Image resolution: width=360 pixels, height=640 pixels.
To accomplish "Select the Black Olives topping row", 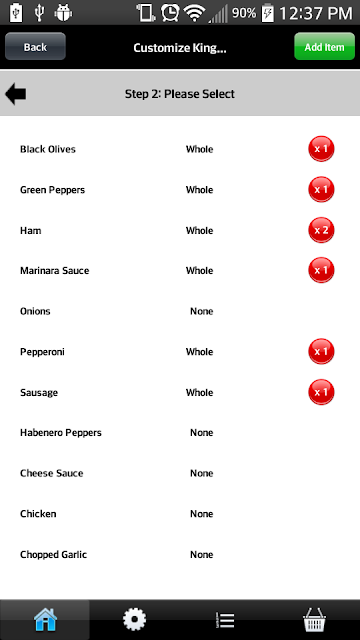I will [180, 149].
